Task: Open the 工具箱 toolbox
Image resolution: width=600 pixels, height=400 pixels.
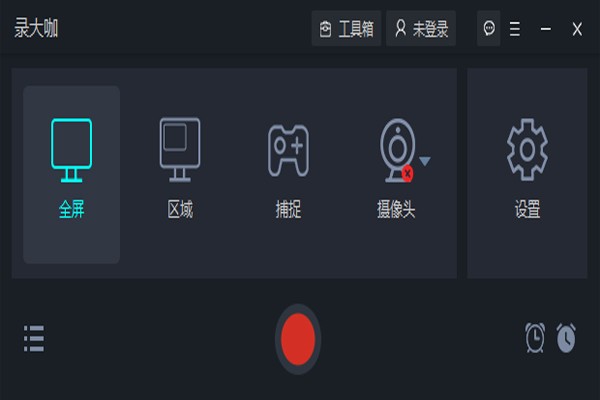Action: click(x=346, y=29)
